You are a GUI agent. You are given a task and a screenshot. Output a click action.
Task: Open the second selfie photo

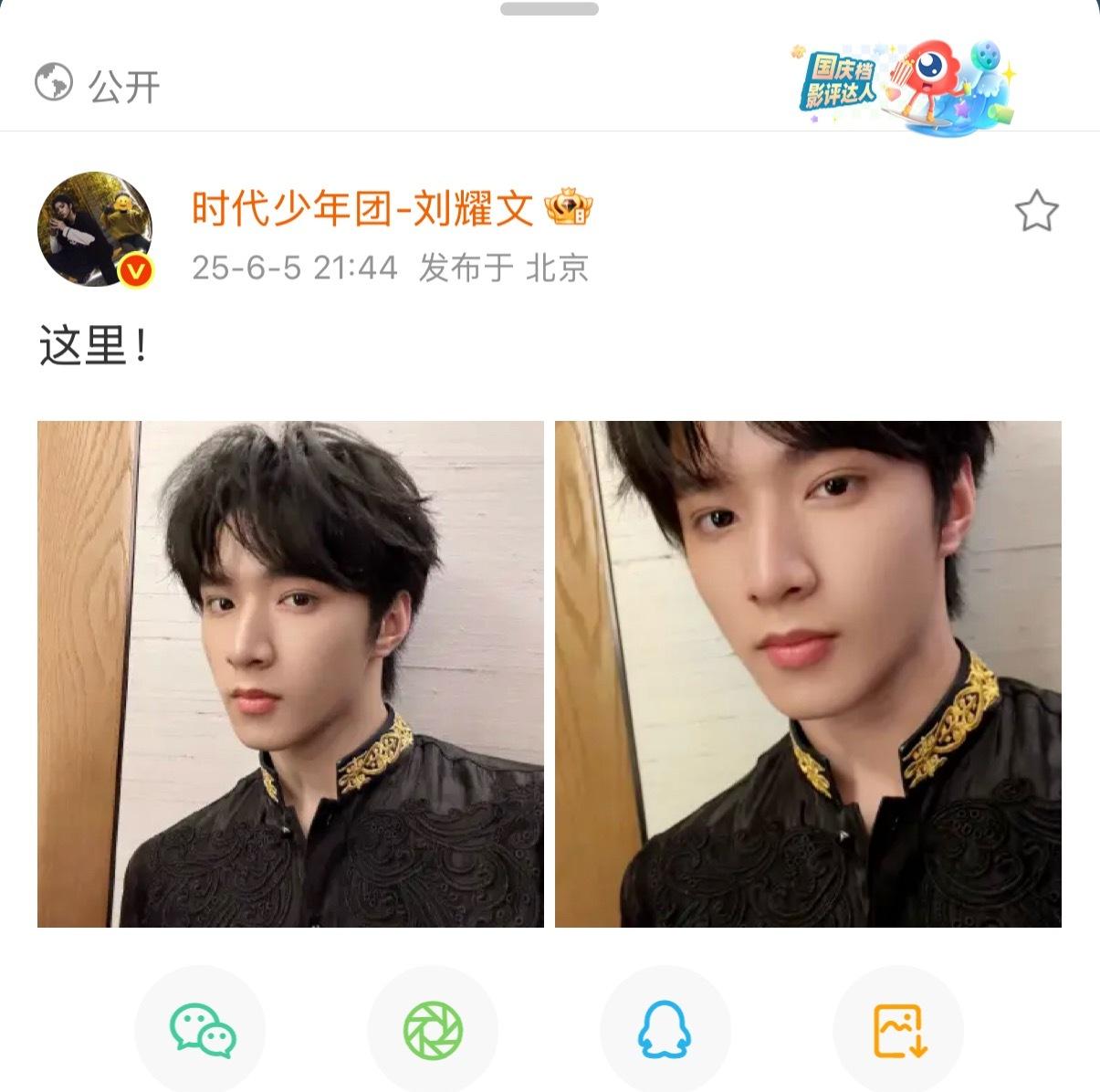point(808,674)
